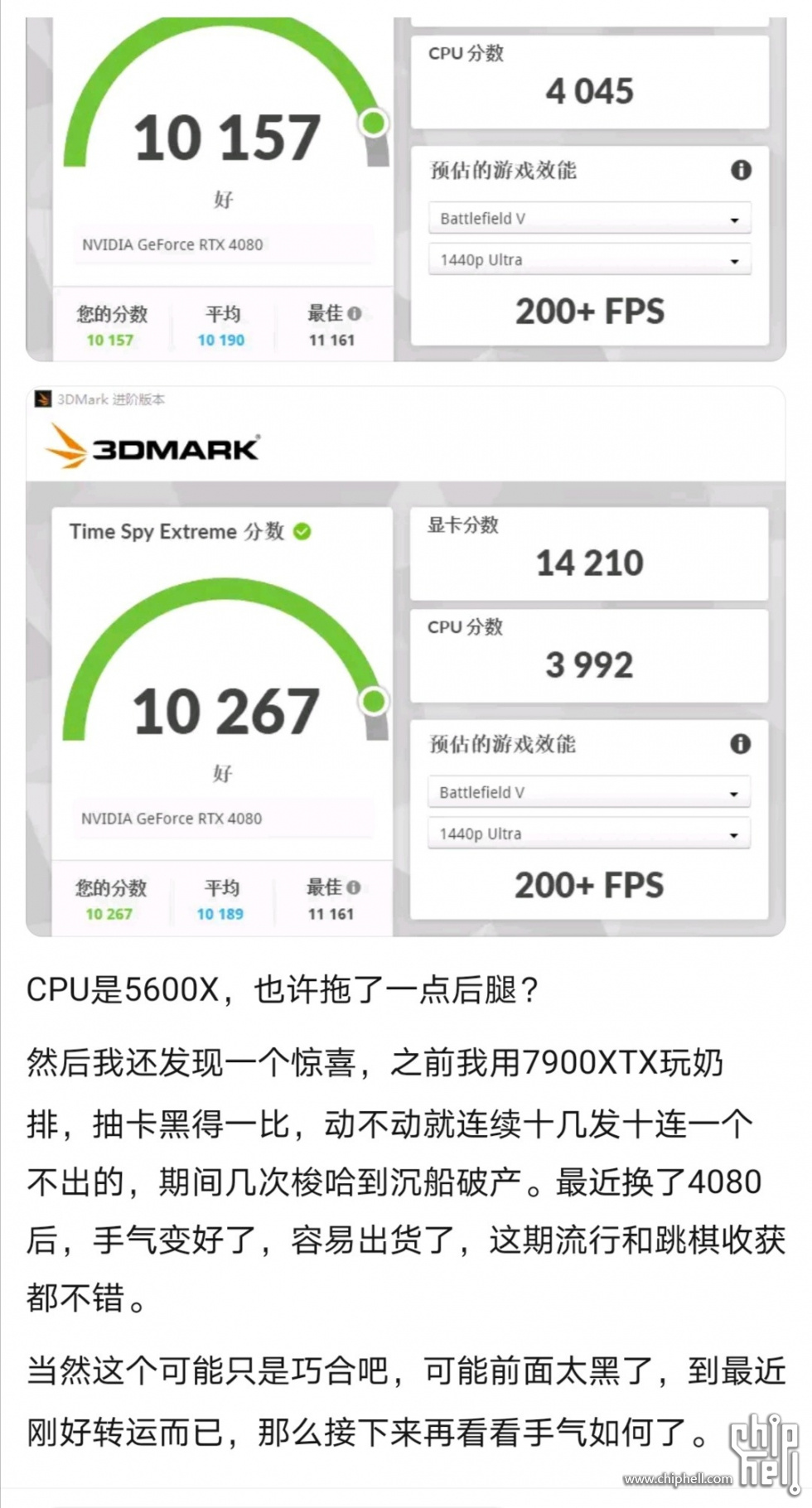This screenshot has width=812, height=1508.
Task: Open the 3DMark image showing score 10 267
Action: click(x=405, y=663)
